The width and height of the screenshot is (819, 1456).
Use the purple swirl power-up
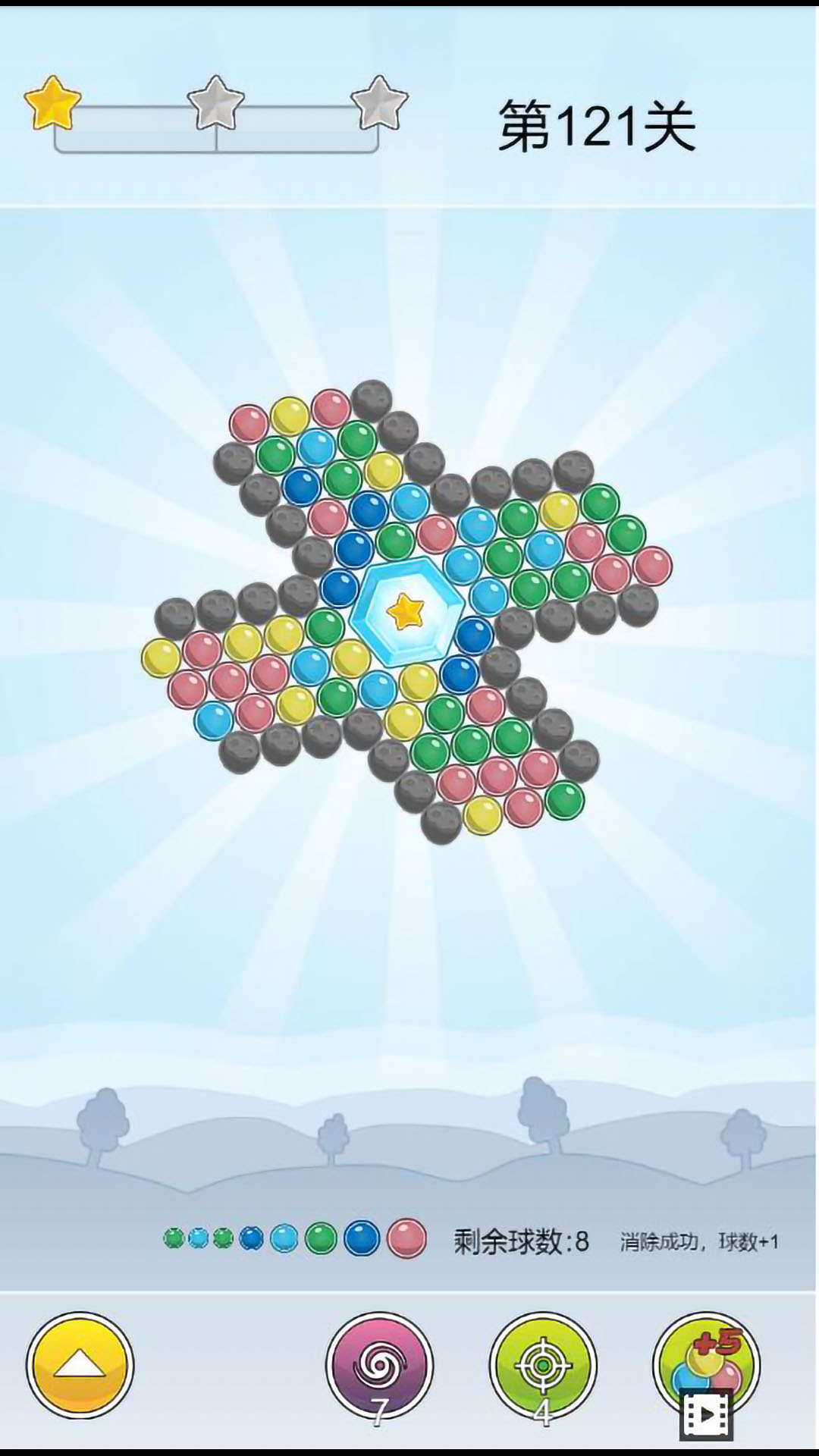[x=379, y=1365]
